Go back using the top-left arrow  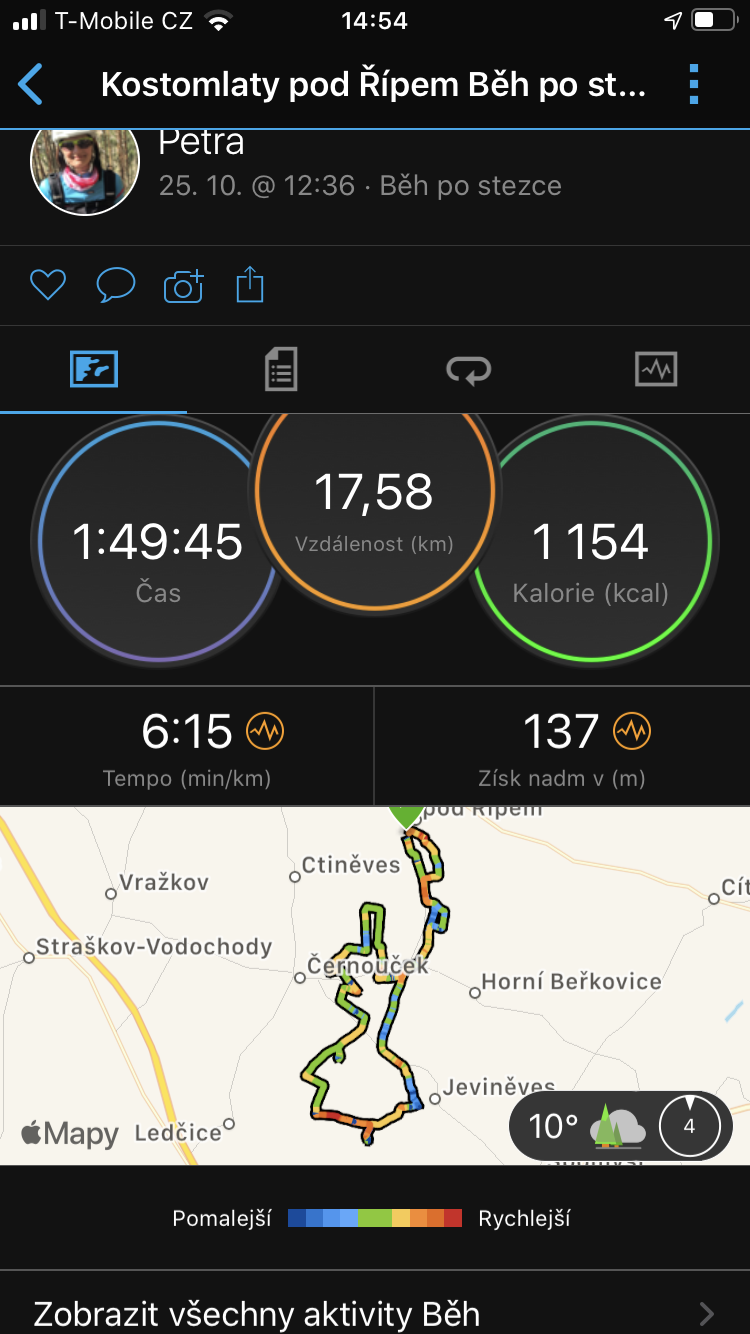[31, 85]
